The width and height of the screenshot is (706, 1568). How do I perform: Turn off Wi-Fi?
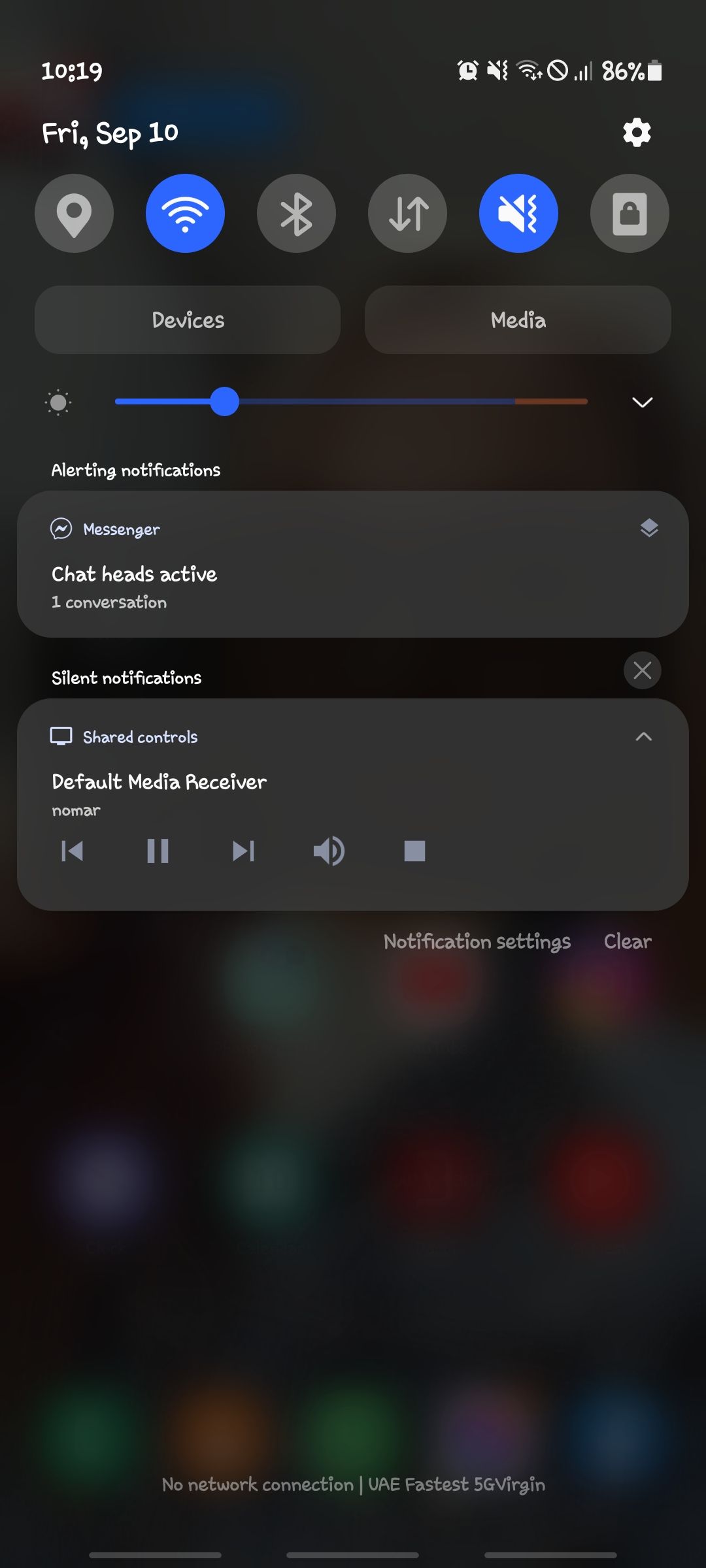pyautogui.click(x=185, y=214)
